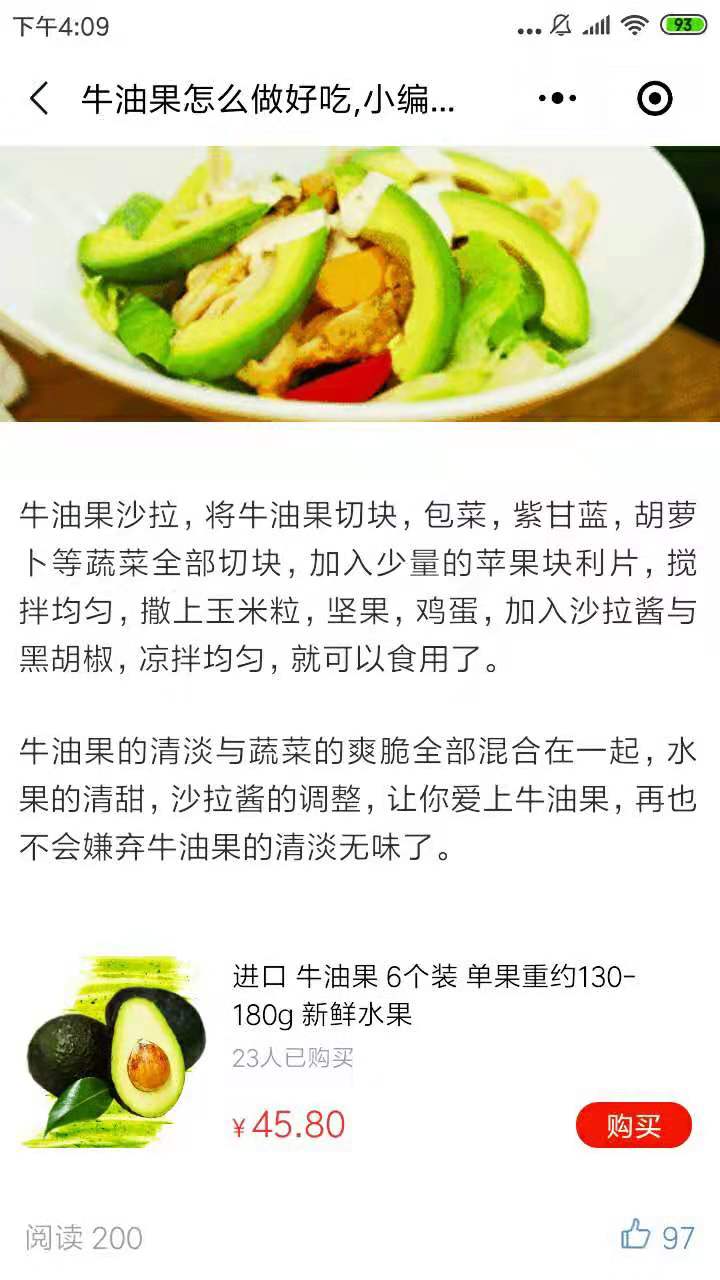Tap the product card for imported avocados
The image size is (720, 1280).
(360, 1050)
